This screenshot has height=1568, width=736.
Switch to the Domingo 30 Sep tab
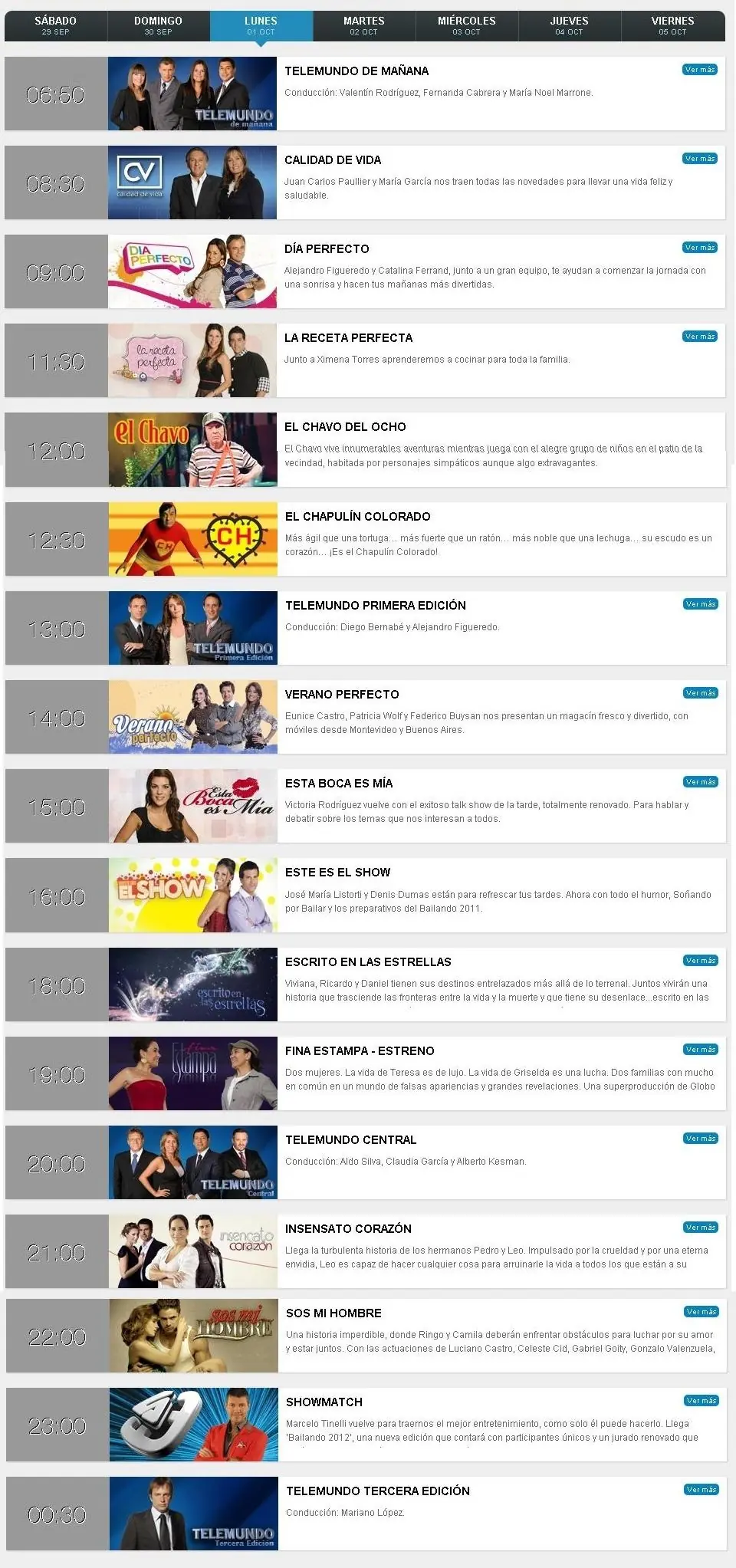click(x=158, y=25)
